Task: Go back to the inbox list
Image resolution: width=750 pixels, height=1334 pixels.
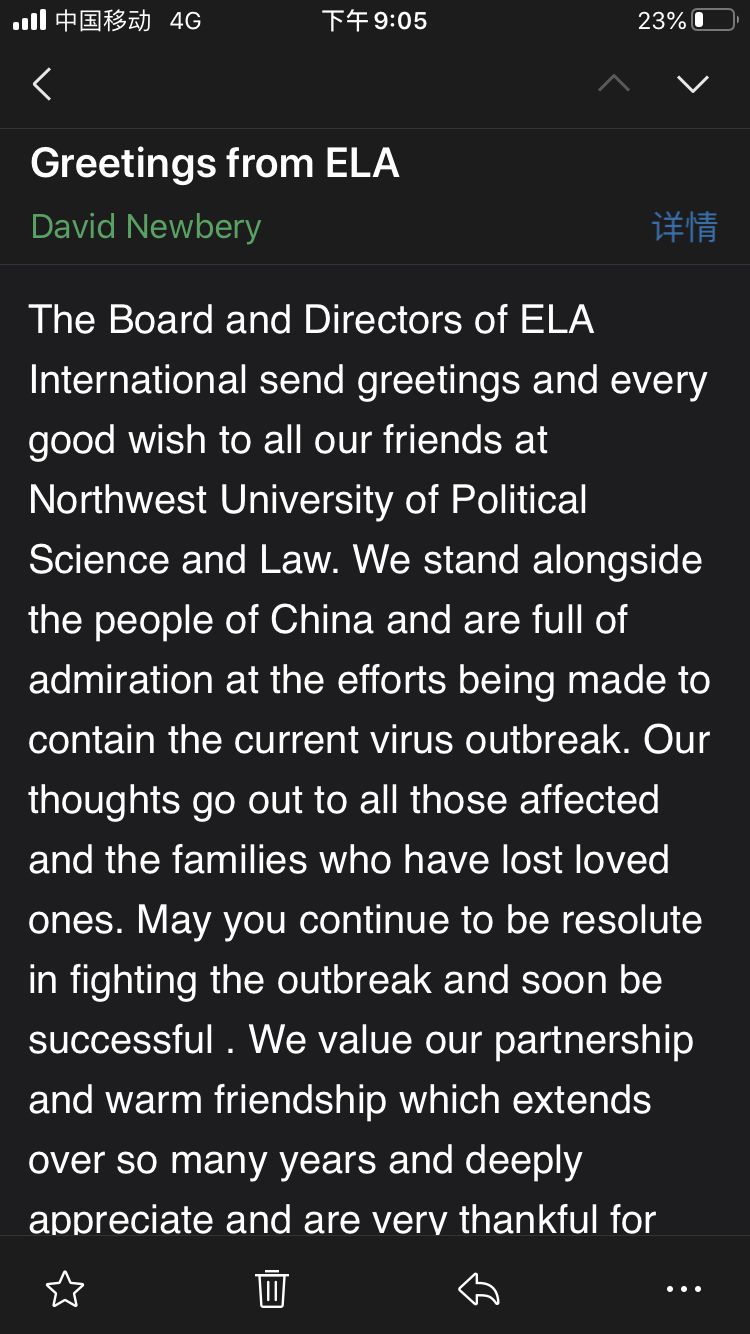Action: [42, 84]
